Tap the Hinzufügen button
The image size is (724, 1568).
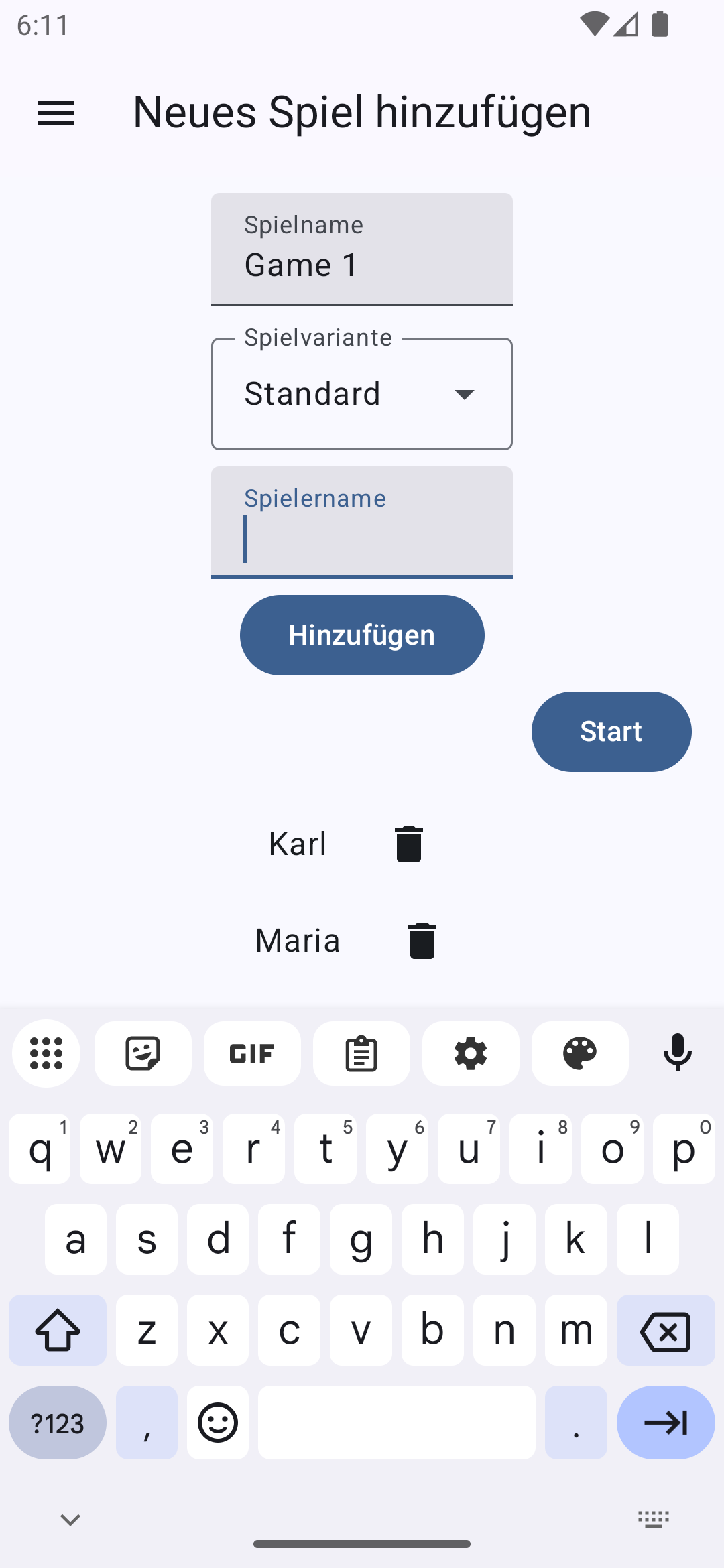[361, 635]
